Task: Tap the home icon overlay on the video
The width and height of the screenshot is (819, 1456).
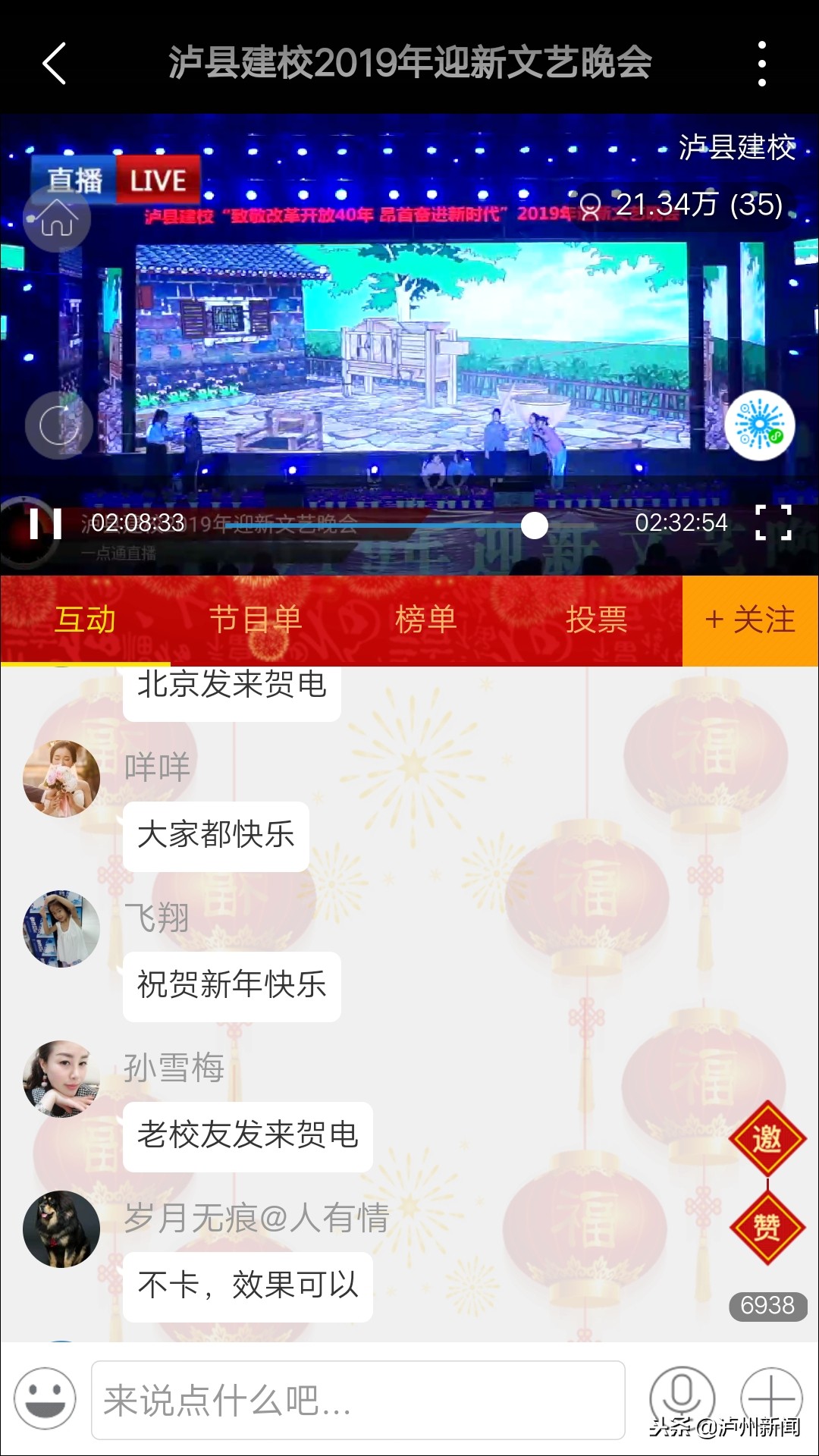Action: click(x=57, y=218)
